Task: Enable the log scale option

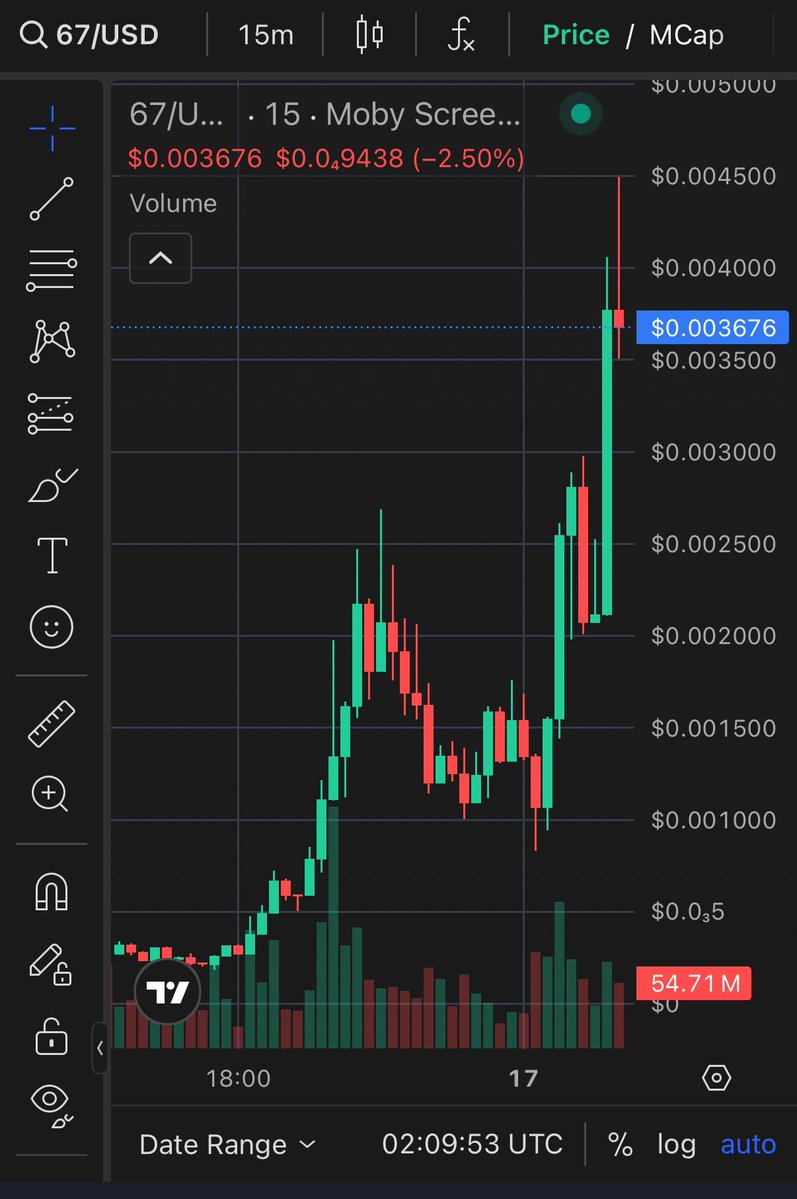Action: pos(676,1144)
